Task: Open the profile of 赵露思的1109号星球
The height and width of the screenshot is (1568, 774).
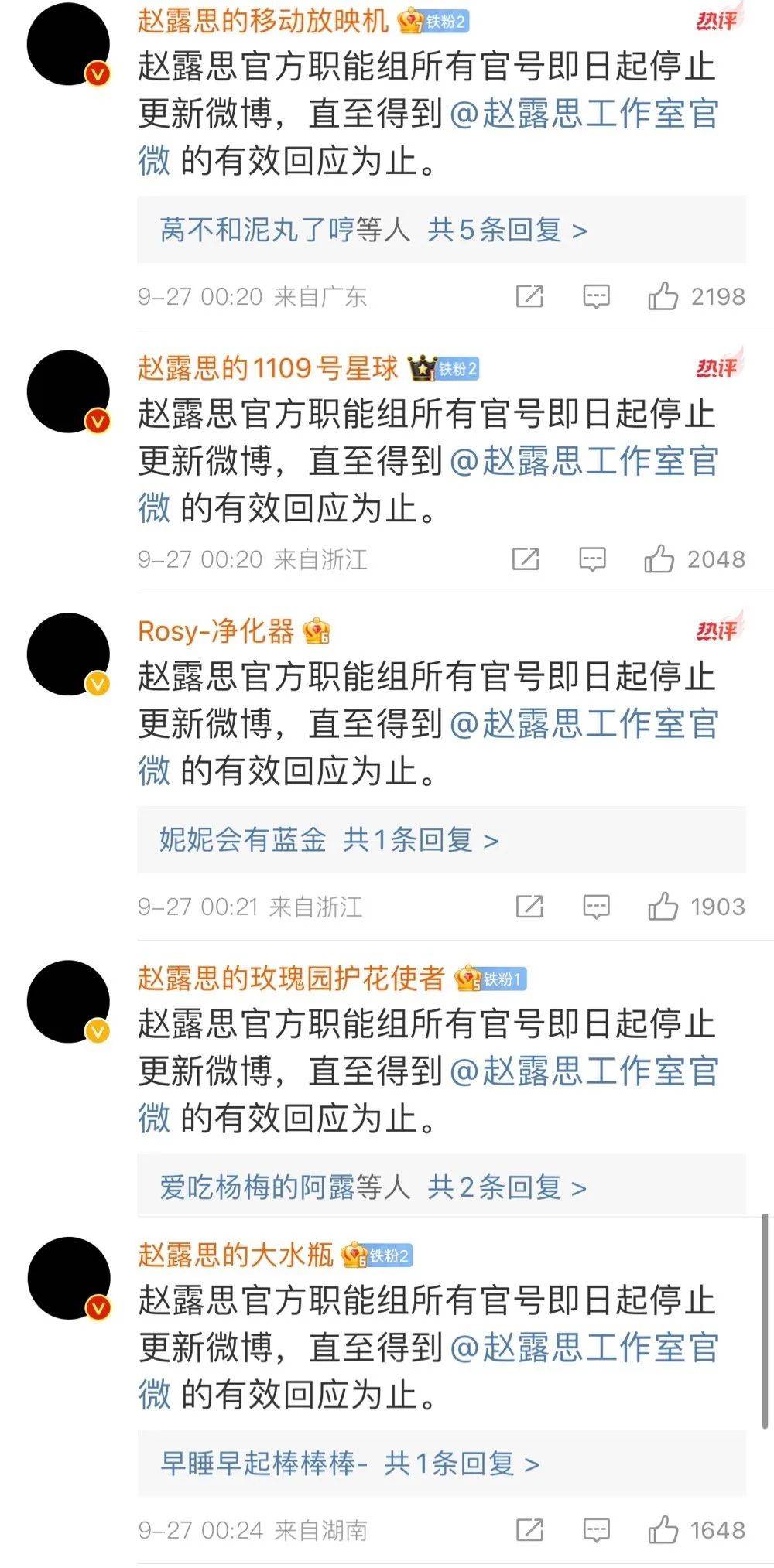Action: click(x=268, y=368)
